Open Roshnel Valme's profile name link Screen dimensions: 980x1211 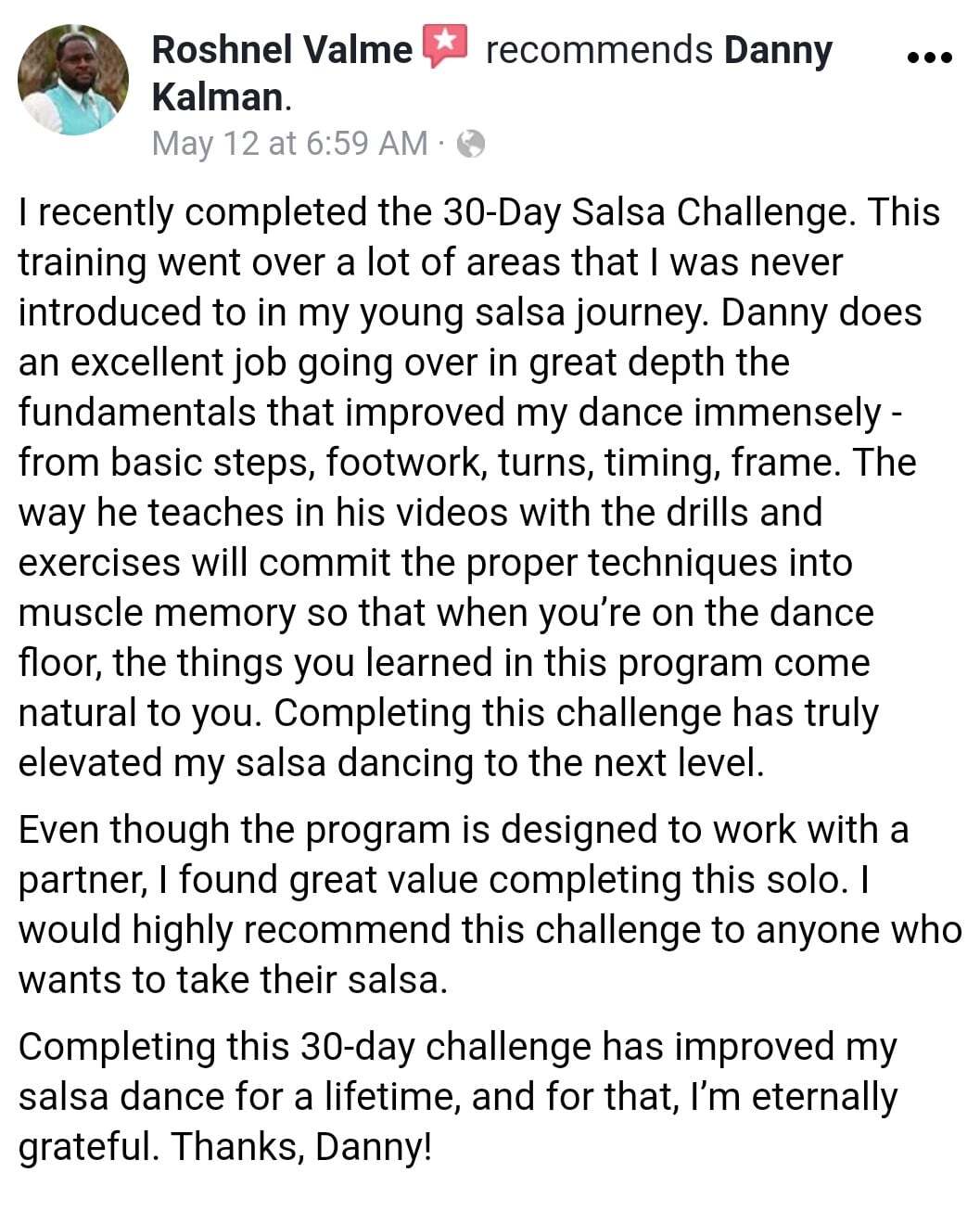coord(282,49)
